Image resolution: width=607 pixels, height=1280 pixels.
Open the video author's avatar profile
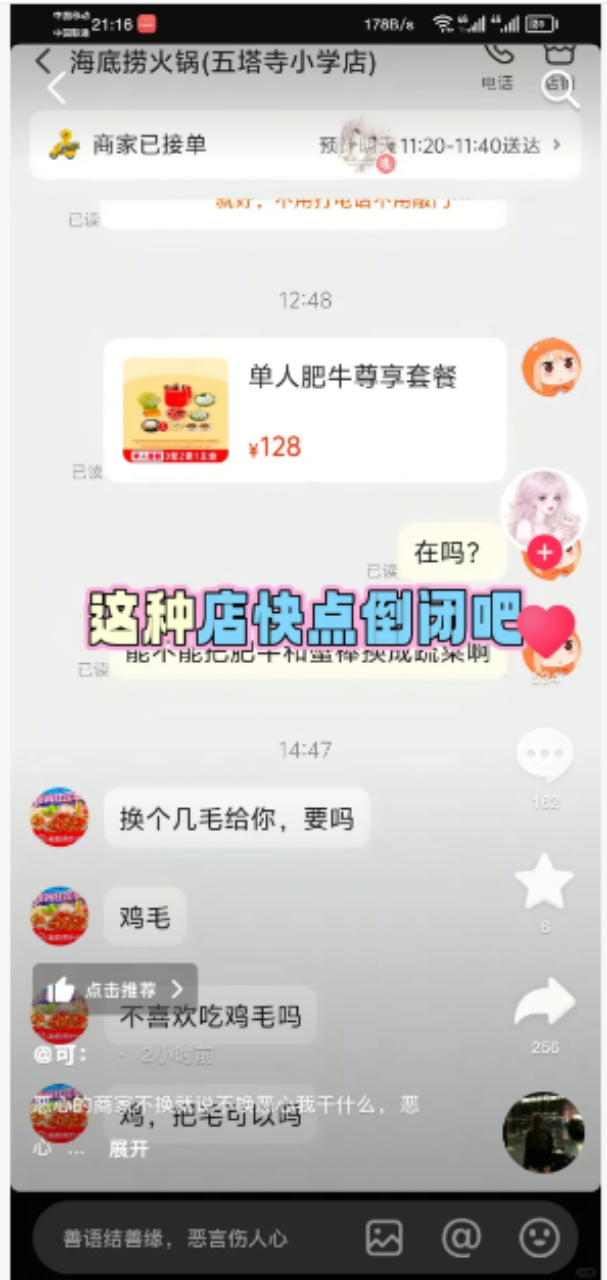point(543,506)
